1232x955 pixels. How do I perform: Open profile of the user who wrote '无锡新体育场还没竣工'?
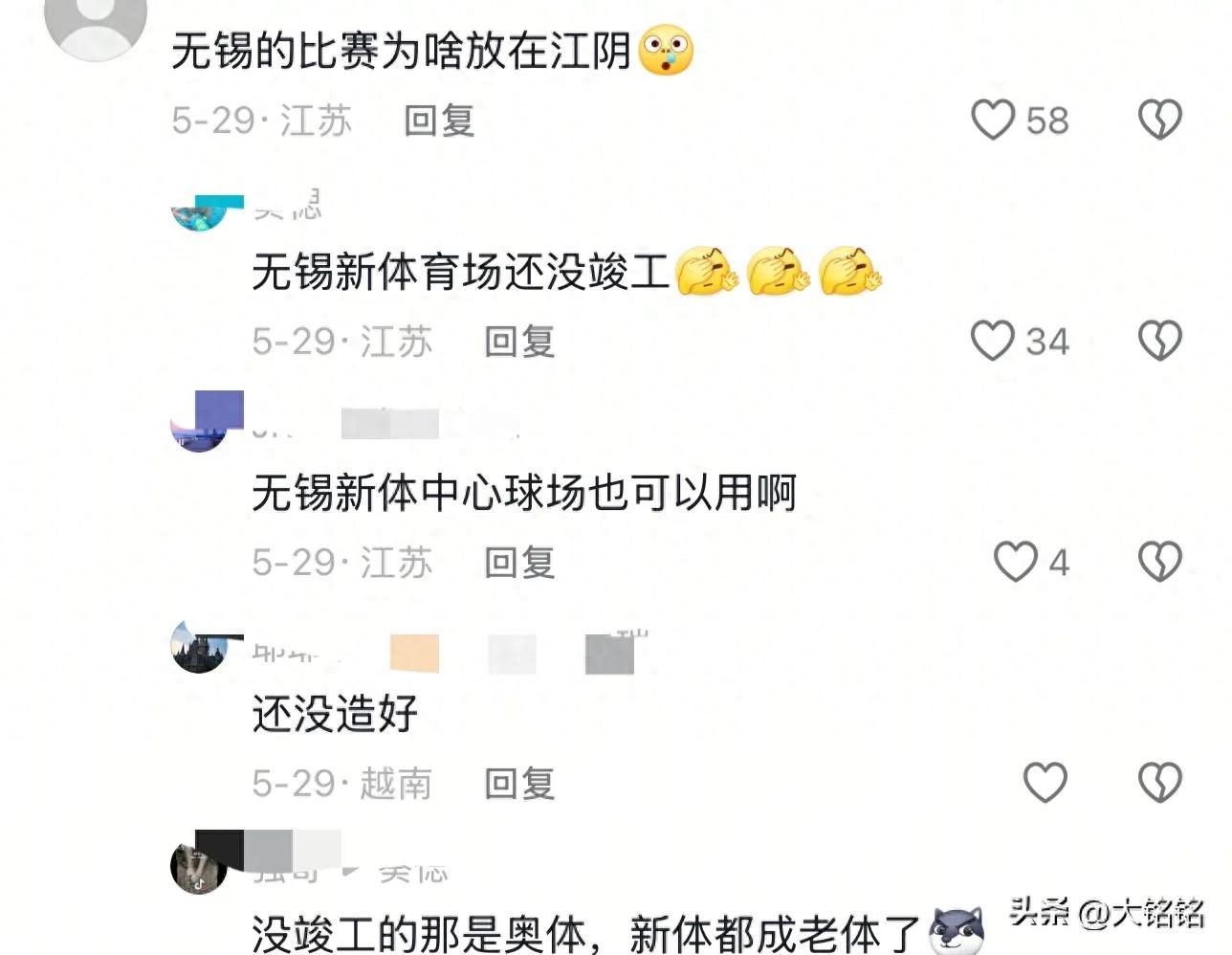click(199, 211)
